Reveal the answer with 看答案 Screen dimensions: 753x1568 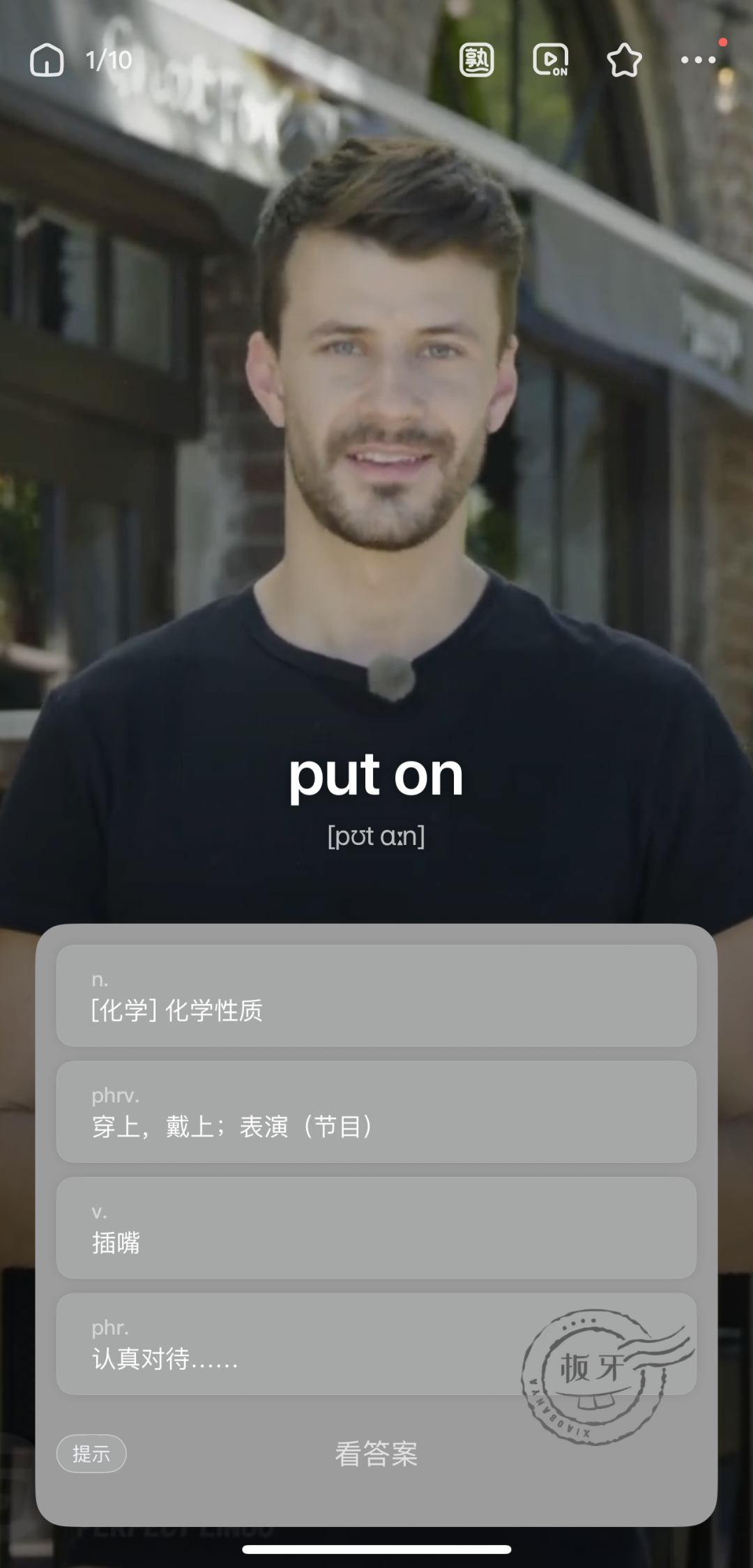click(376, 1454)
